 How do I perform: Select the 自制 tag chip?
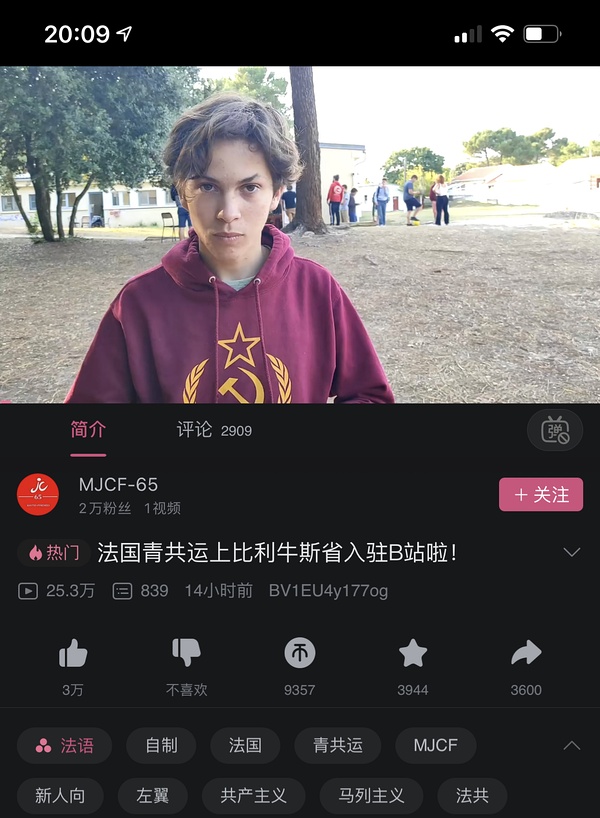pyautogui.click(x=161, y=745)
